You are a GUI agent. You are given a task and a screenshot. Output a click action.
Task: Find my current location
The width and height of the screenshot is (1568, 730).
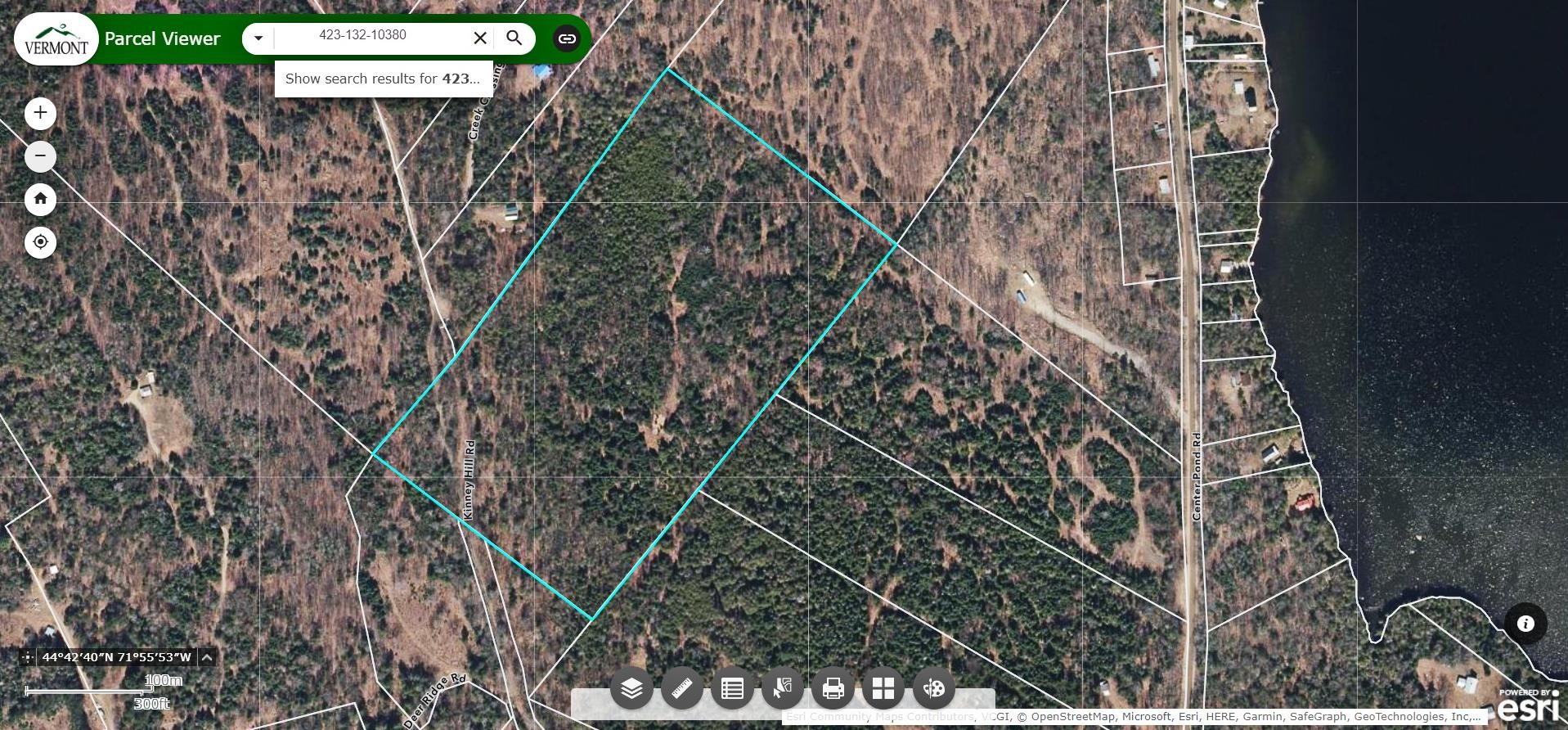[40, 242]
